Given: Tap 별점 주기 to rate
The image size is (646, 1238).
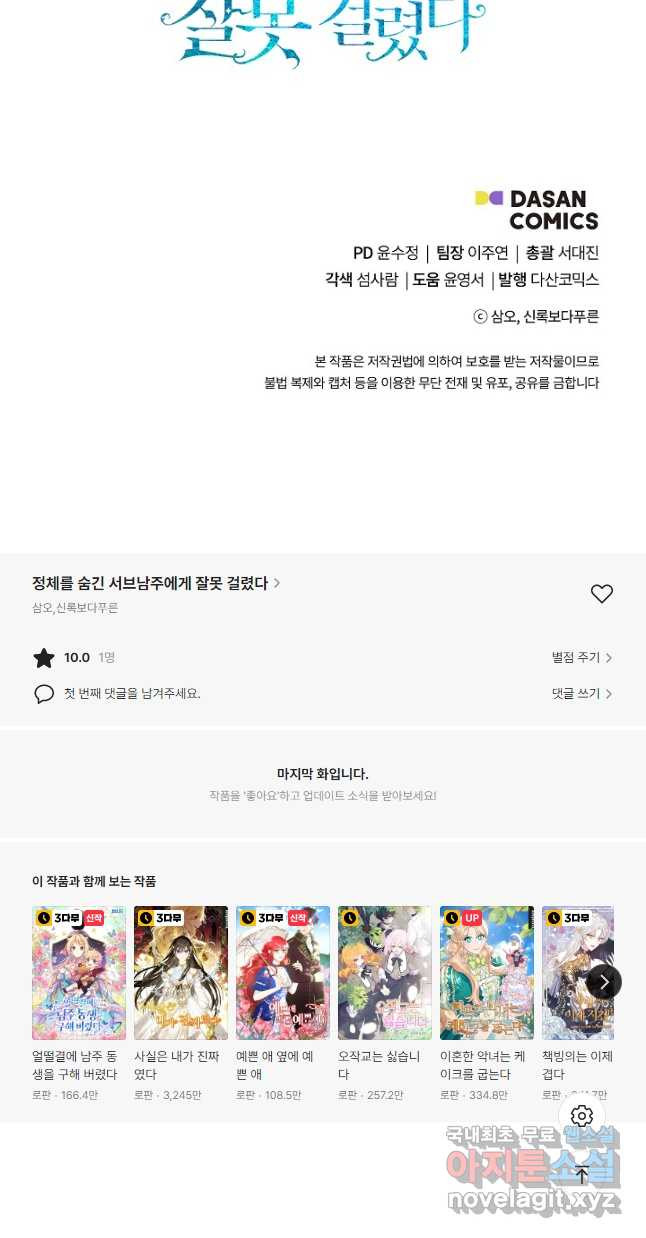Looking at the screenshot, I should click(x=581, y=657).
